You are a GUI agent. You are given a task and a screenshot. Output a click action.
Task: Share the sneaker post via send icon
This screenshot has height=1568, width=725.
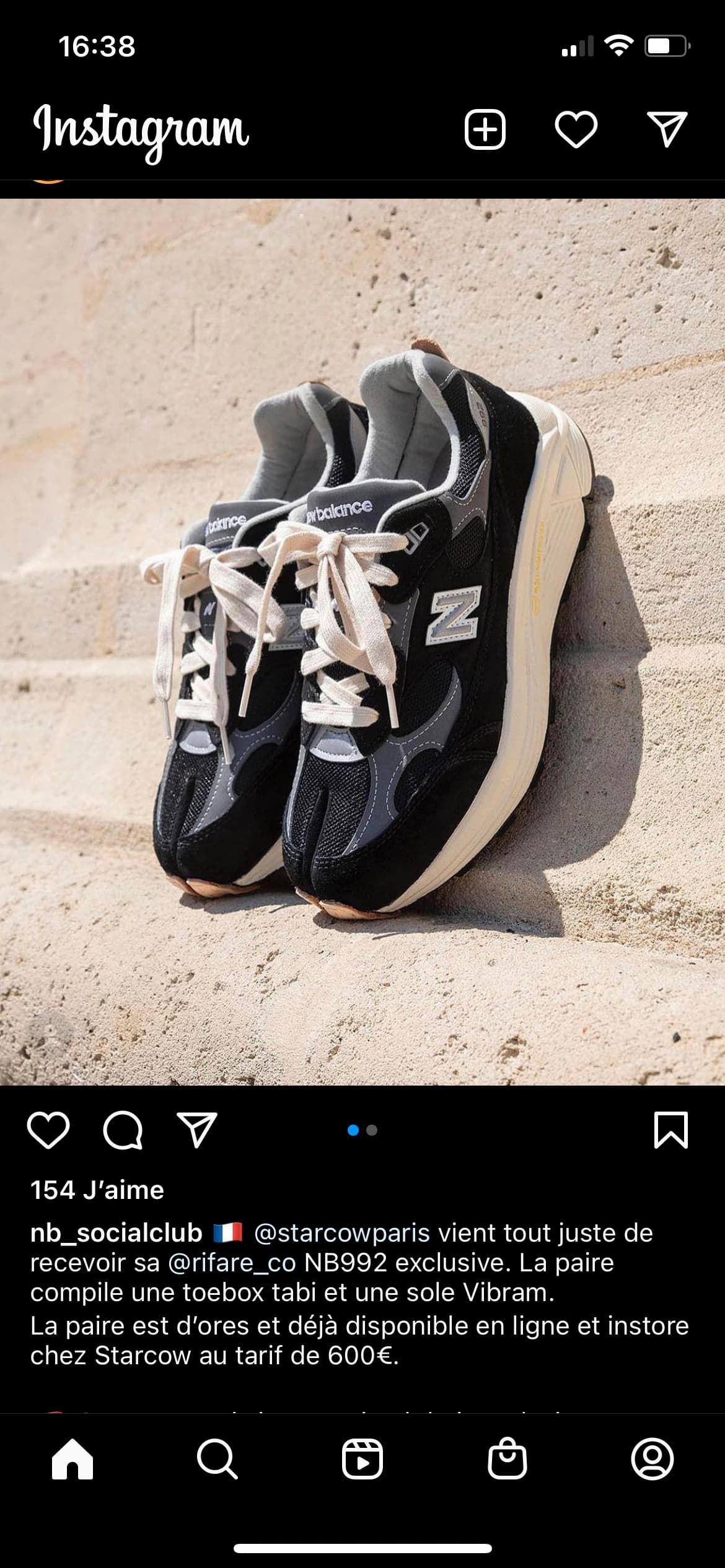pos(197,1130)
